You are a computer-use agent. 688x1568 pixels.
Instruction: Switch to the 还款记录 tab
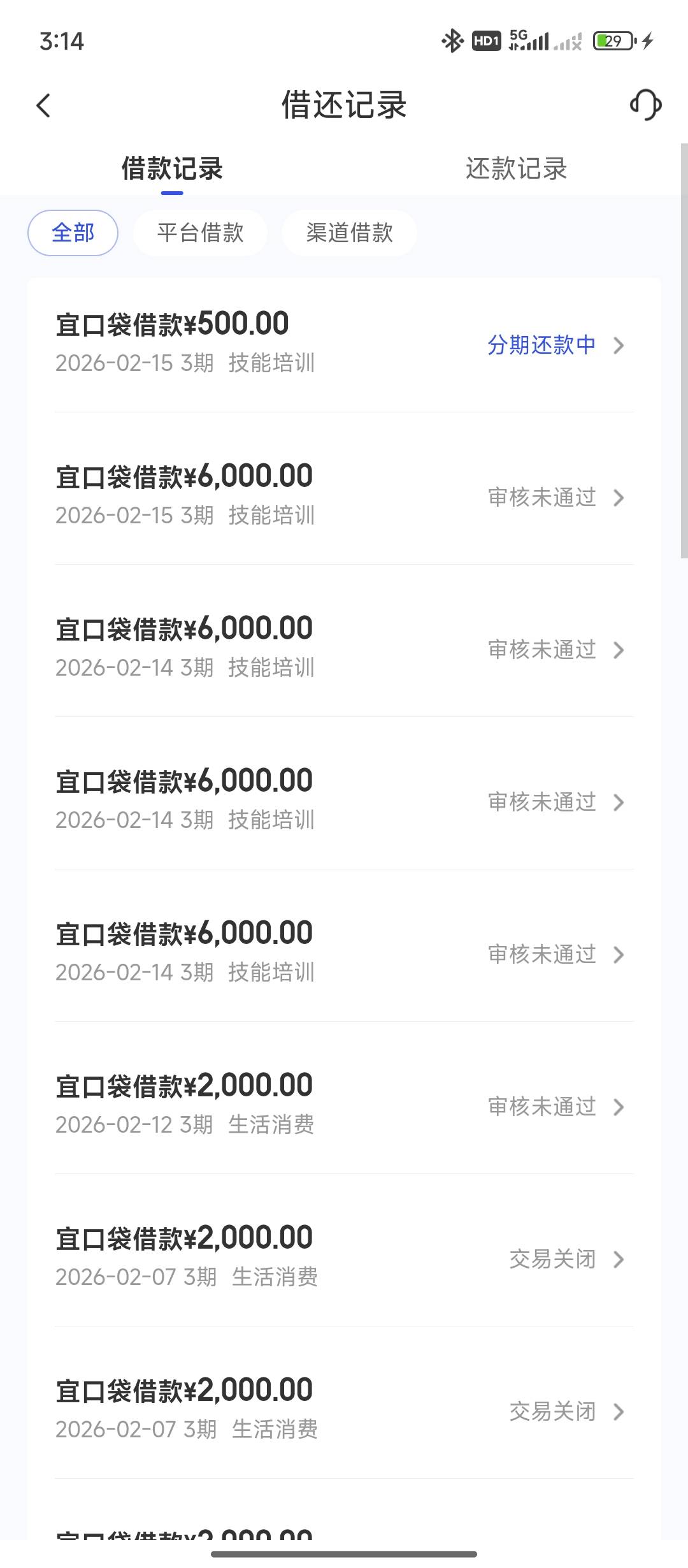tap(516, 170)
